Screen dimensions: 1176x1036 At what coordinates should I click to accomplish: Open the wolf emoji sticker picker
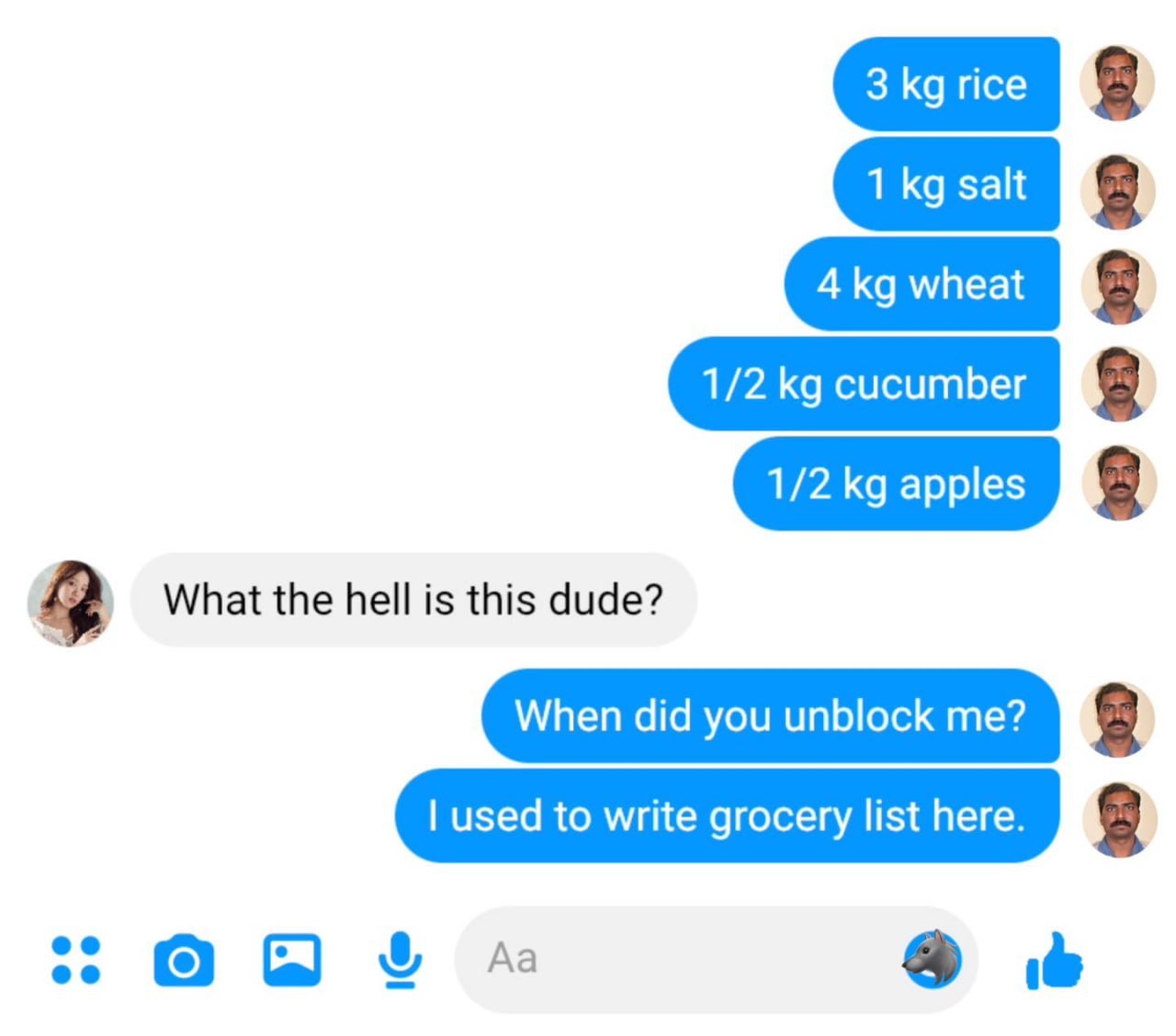click(933, 959)
